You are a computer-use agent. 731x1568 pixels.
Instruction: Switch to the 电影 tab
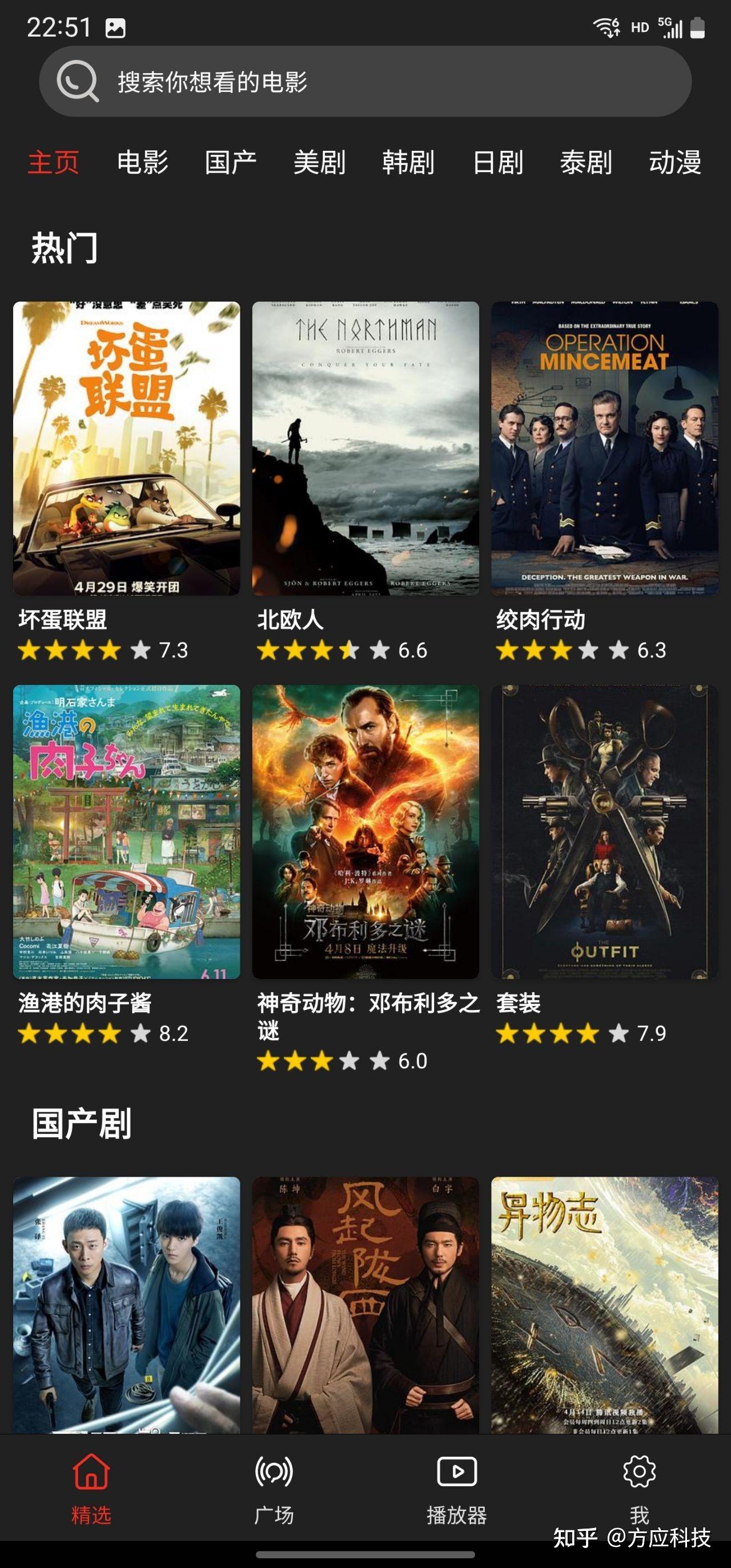click(x=142, y=163)
